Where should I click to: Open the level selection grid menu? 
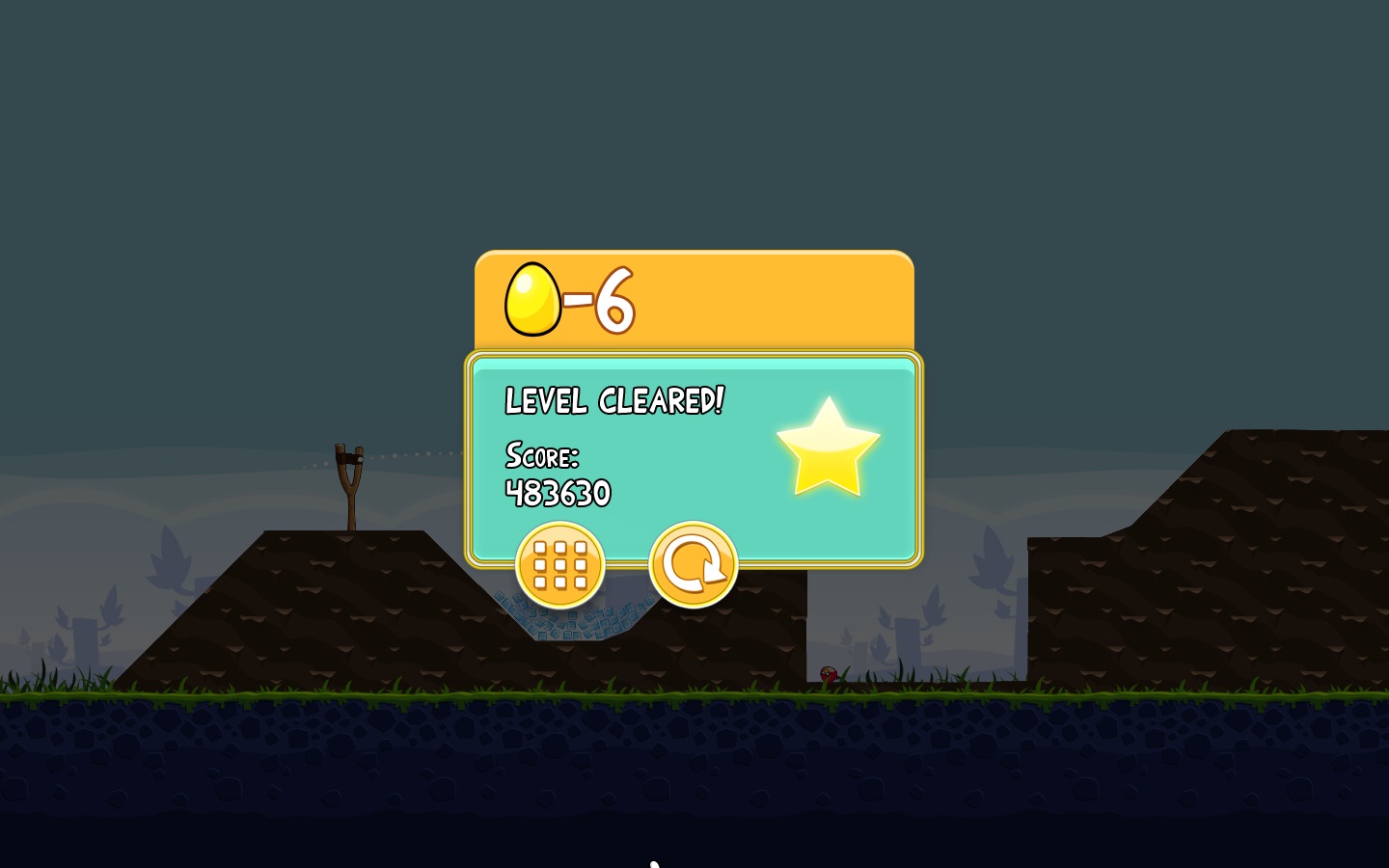click(559, 564)
